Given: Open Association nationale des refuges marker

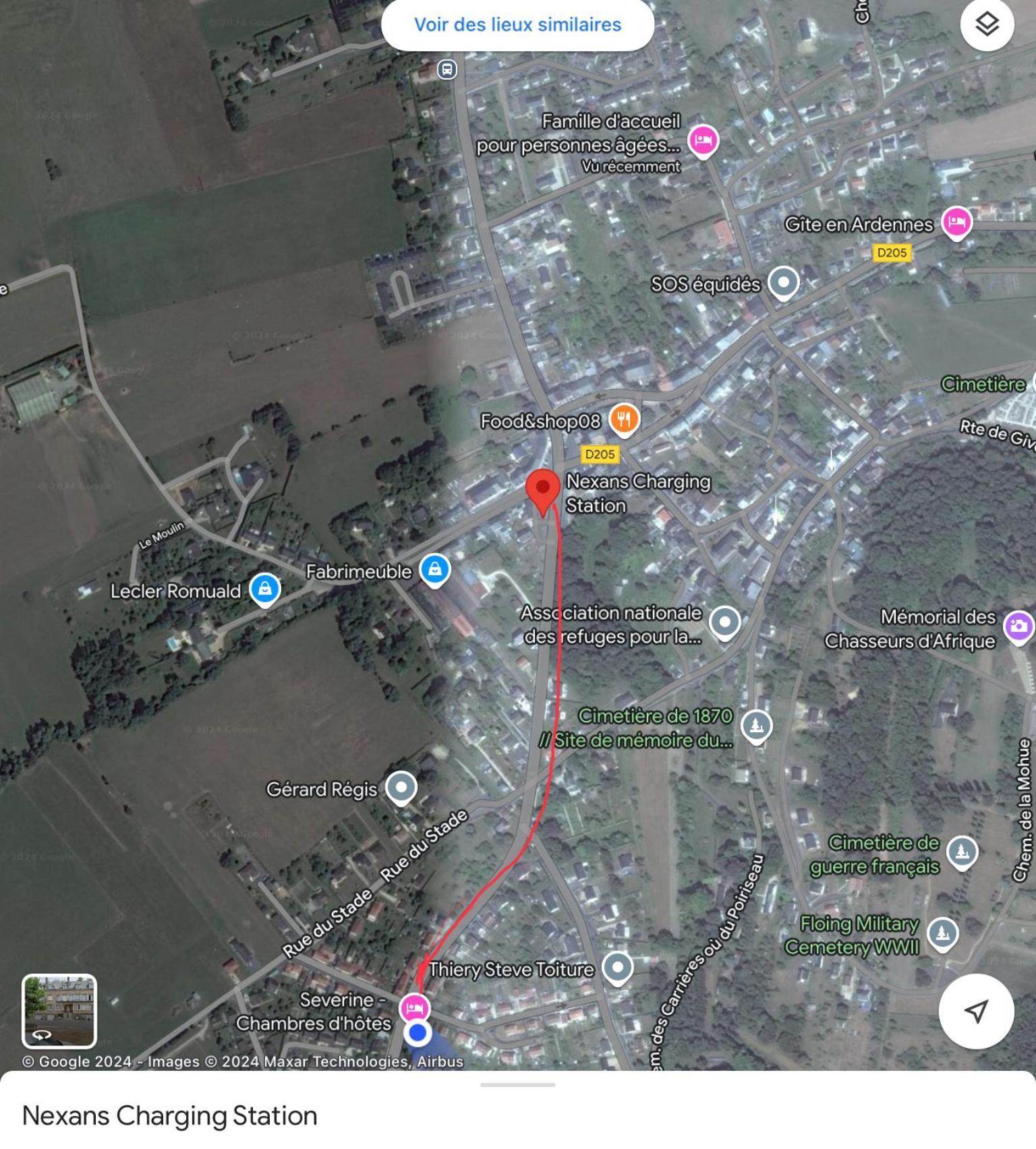Looking at the screenshot, I should [725, 622].
